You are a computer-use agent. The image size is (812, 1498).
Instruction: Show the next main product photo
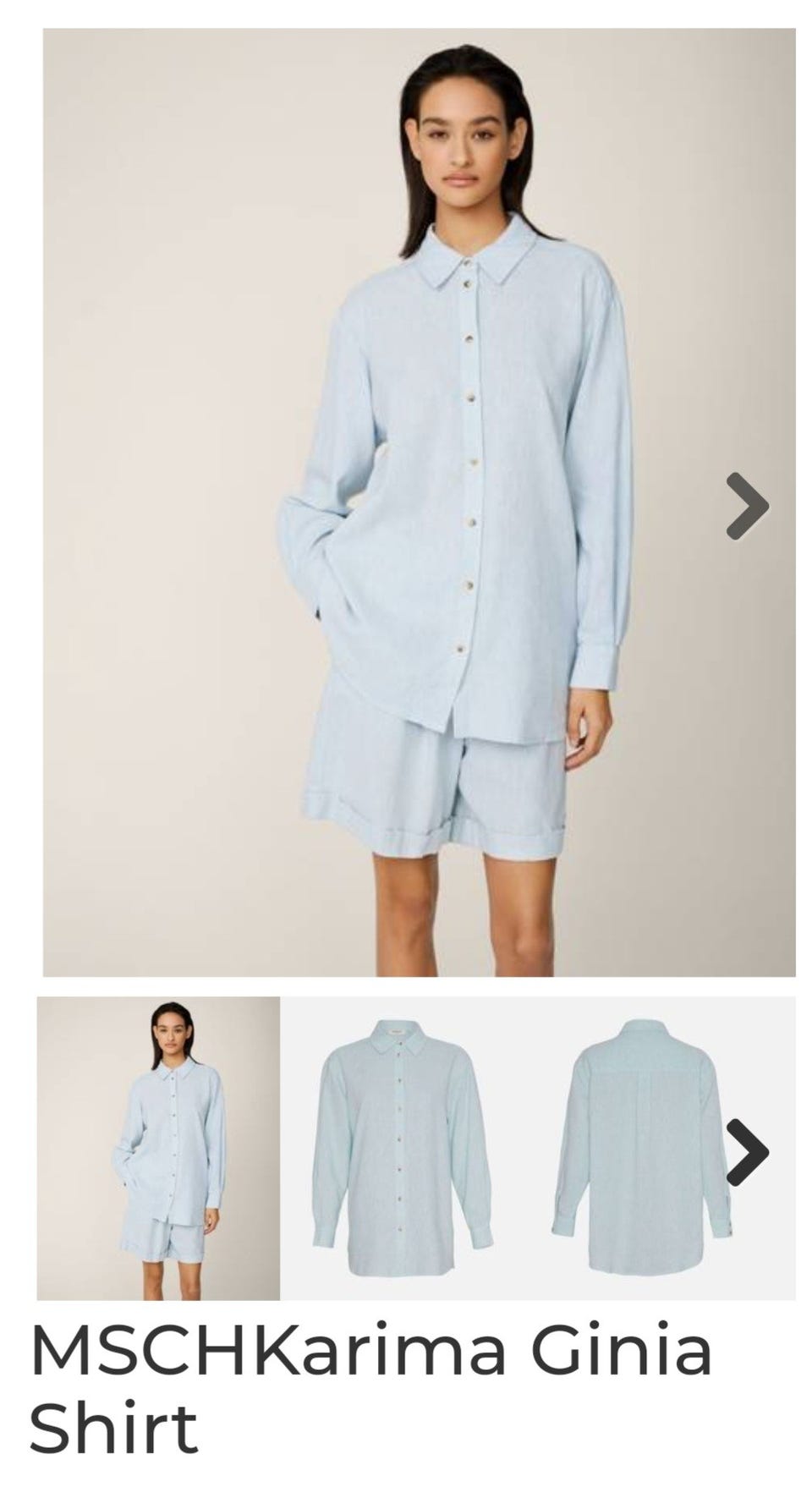point(747,506)
